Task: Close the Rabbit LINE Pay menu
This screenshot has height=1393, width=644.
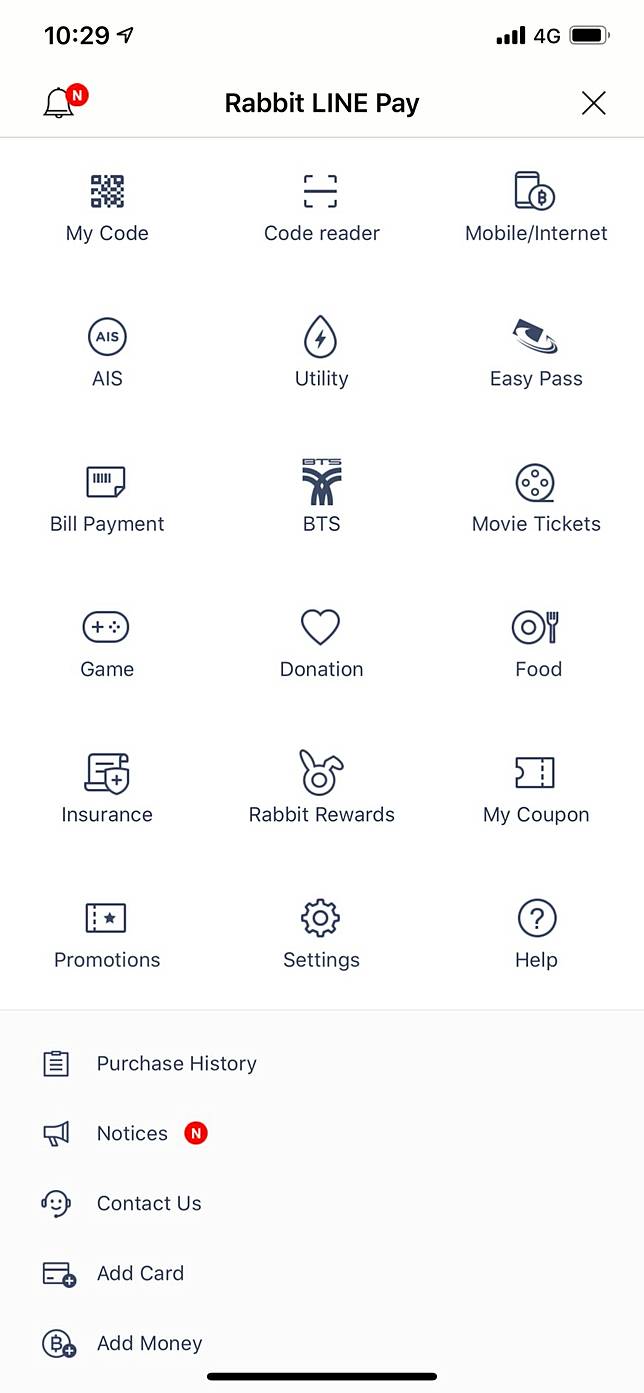Action: pos(593,103)
